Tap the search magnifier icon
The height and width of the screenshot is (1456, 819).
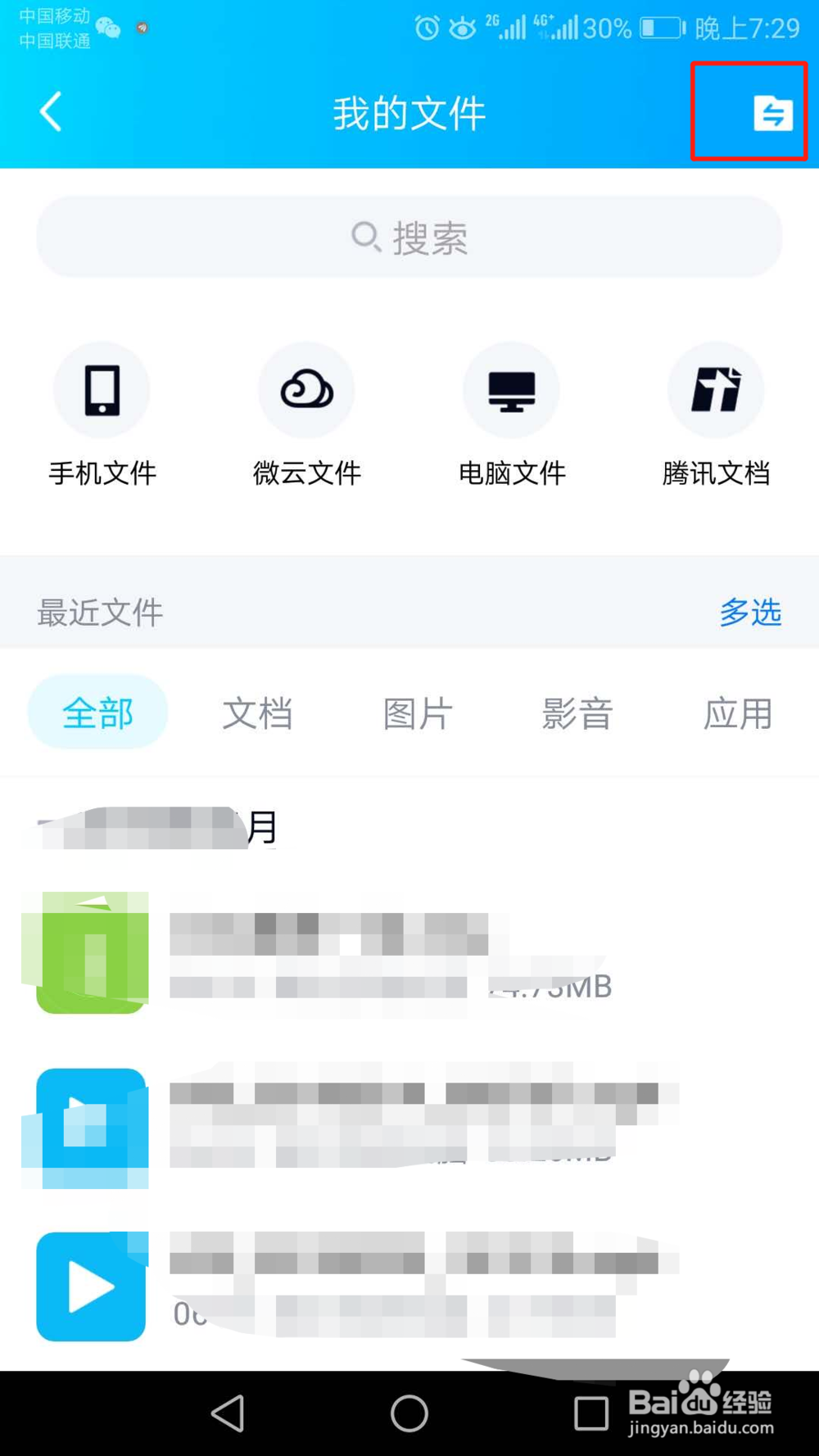pyautogui.click(x=366, y=236)
